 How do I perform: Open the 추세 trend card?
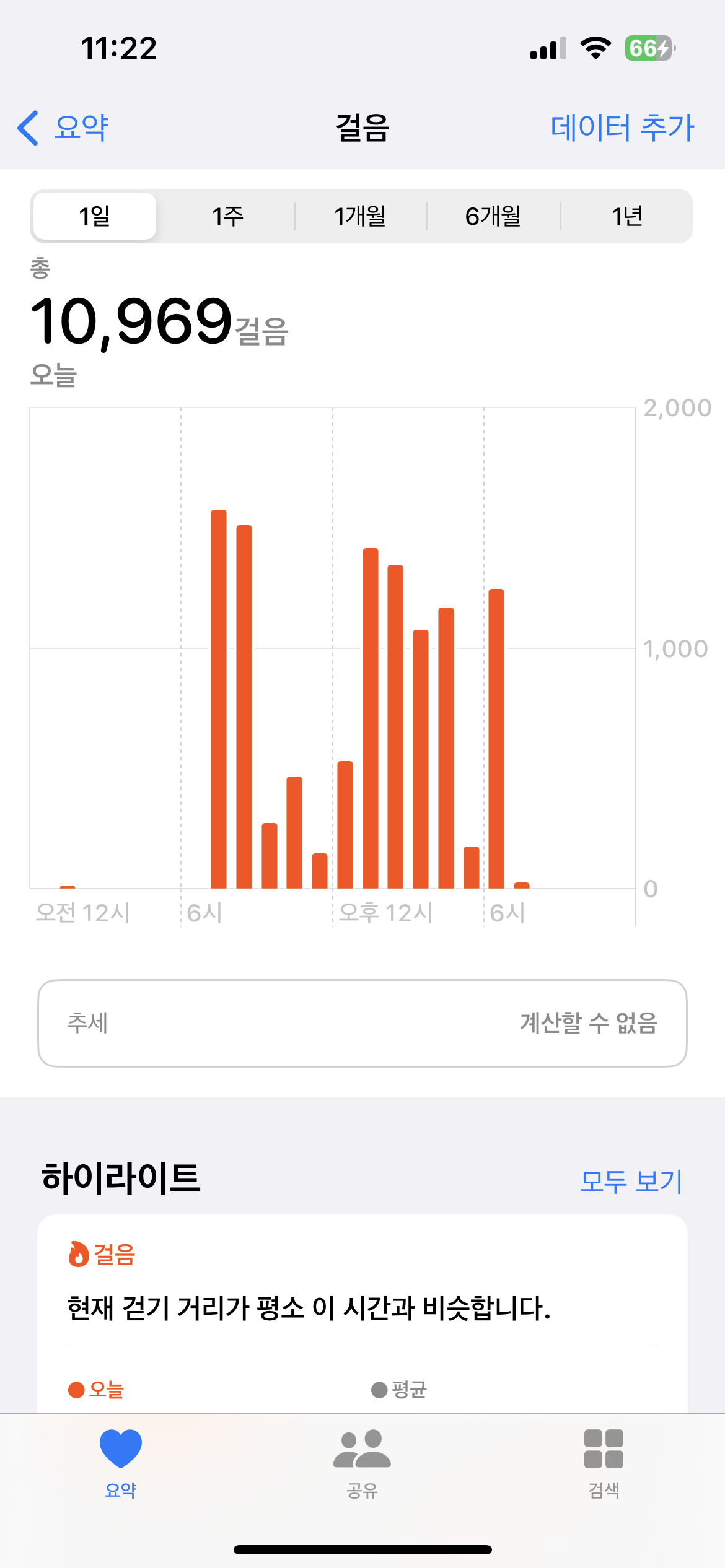[362, 1023]
